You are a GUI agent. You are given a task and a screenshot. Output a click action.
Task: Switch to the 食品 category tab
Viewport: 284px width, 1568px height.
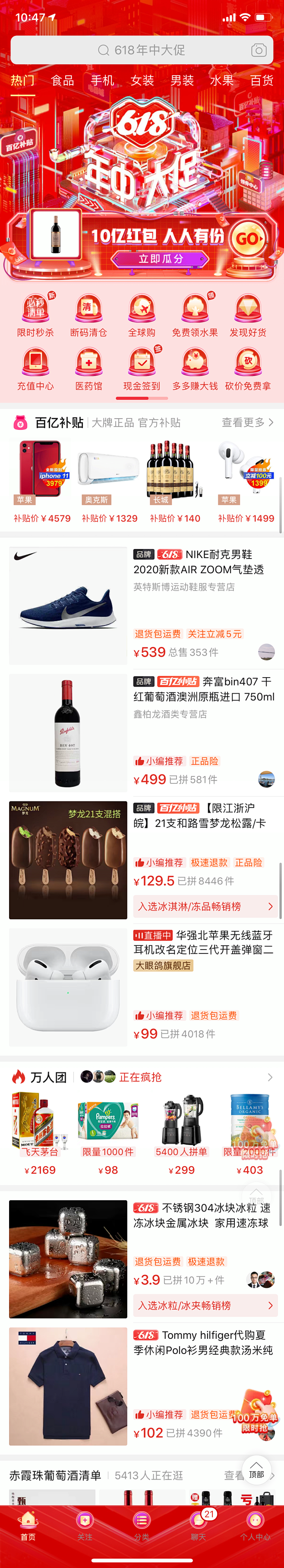click(63, 80)
